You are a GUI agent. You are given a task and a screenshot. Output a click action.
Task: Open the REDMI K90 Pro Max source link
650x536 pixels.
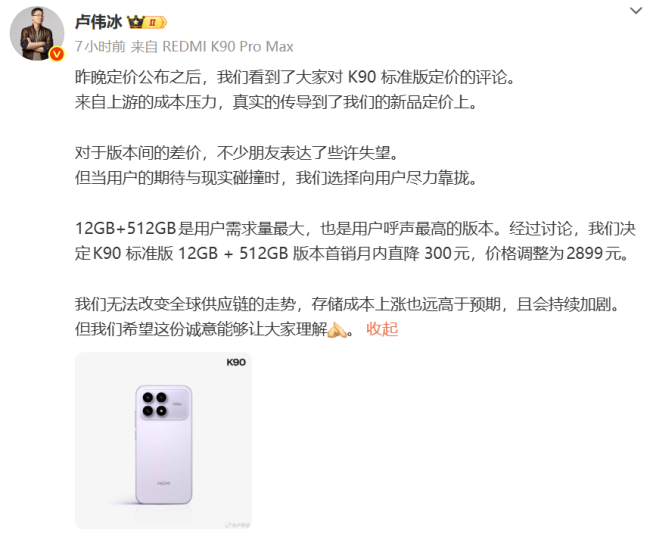click(x=231, y=46)
